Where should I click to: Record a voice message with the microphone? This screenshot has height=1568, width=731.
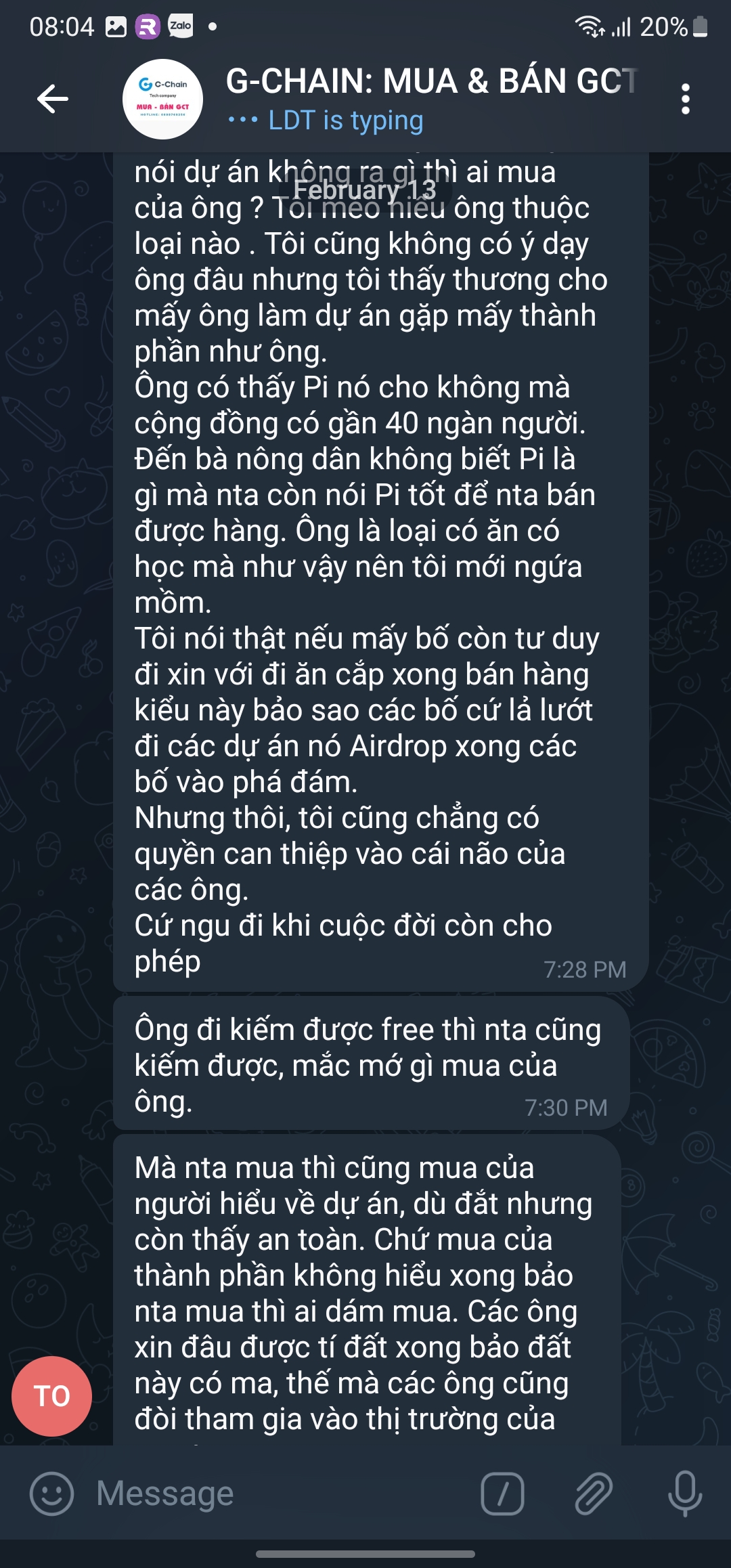point(684,1493)
